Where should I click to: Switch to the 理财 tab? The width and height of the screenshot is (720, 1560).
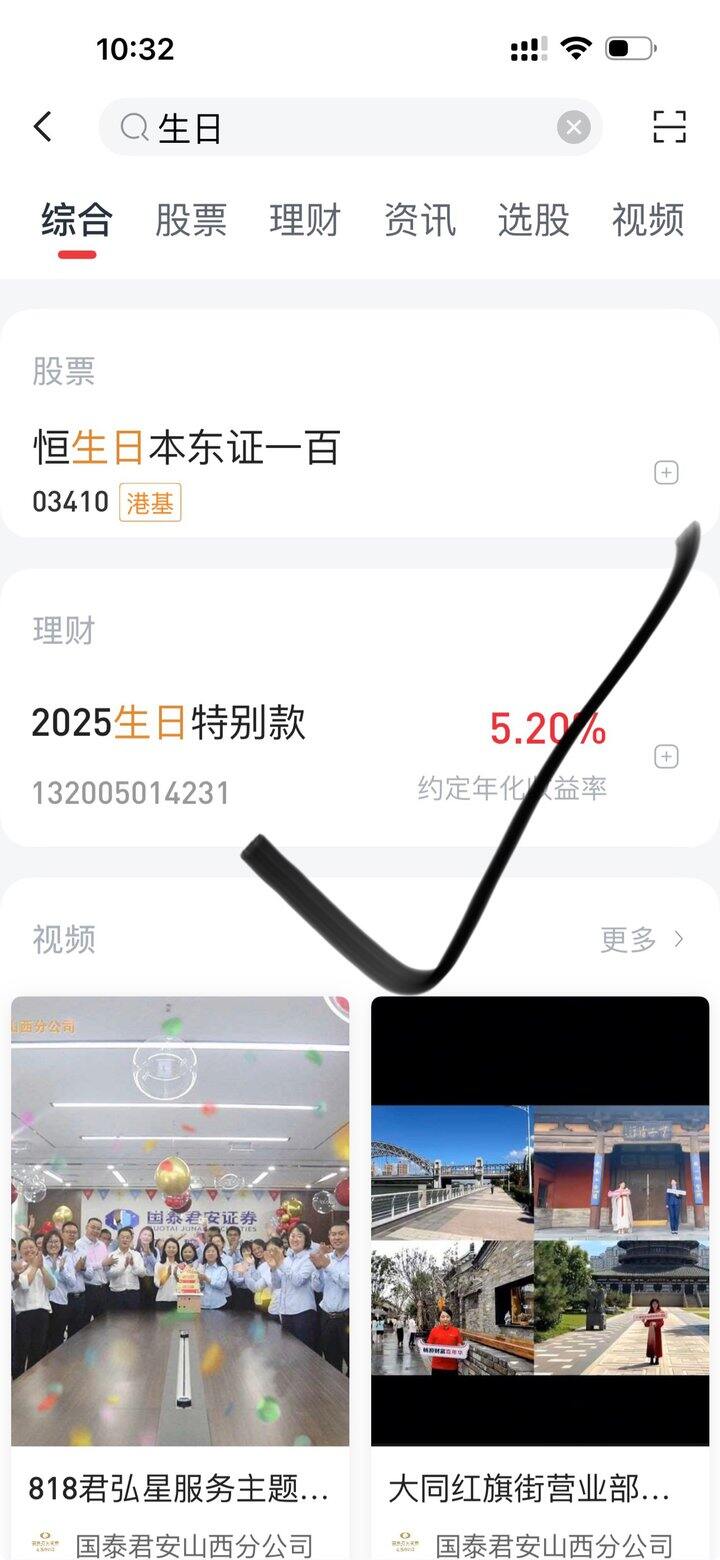click(305, 220)
